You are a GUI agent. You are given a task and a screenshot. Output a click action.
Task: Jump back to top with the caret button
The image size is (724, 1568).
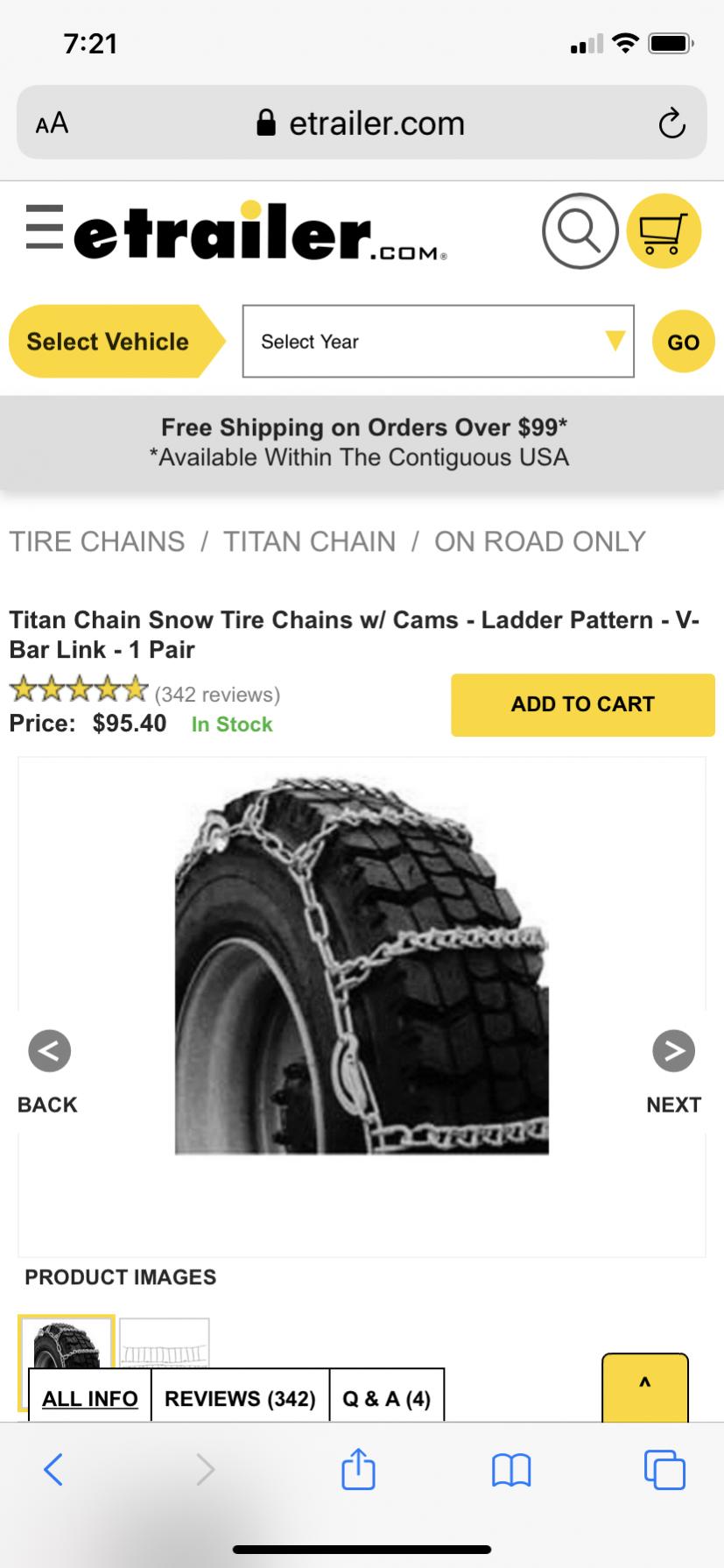pyautogui.click(x=645, y=1388)
